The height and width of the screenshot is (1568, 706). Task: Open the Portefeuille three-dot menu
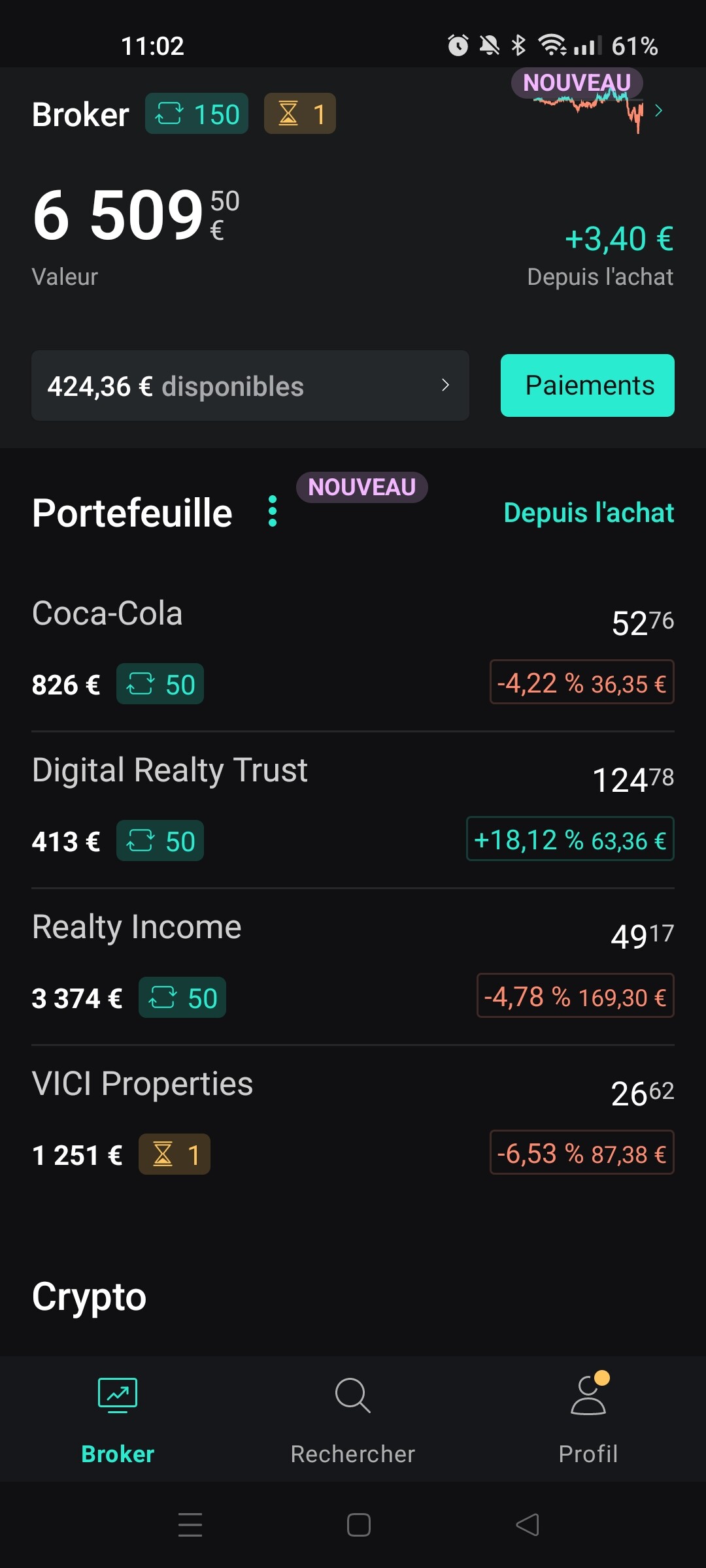(x=273, y=511)
